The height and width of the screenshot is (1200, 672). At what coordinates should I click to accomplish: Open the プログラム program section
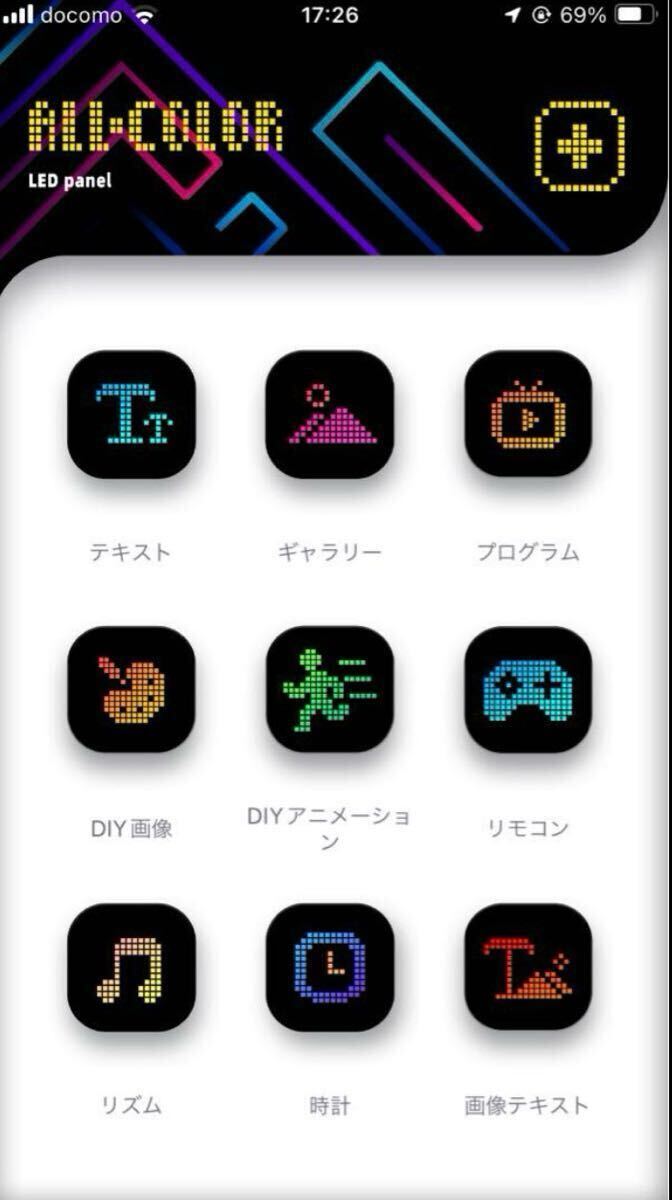tap(528, 414)
